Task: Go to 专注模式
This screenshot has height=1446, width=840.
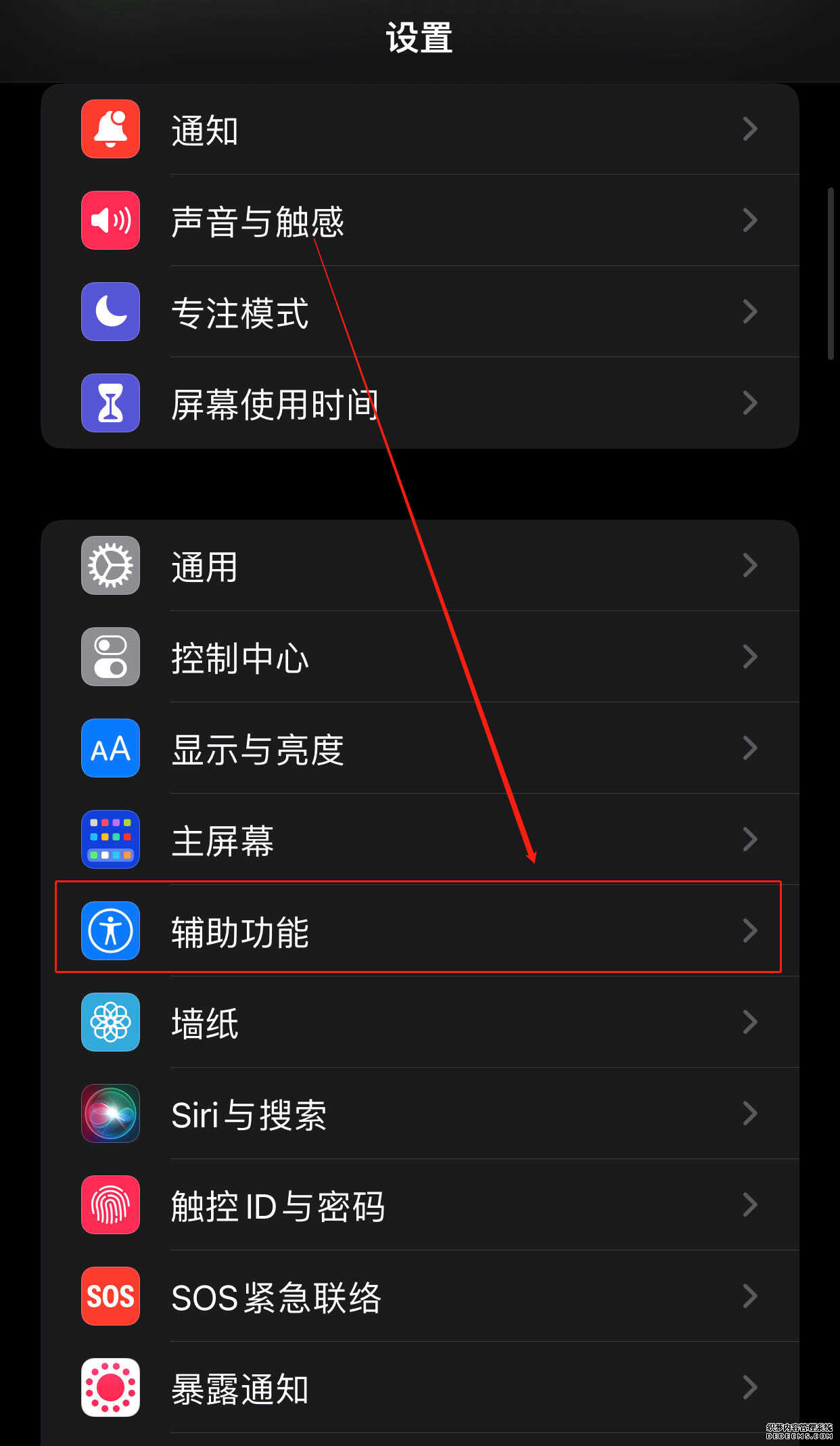Action: tap(419, 313)
